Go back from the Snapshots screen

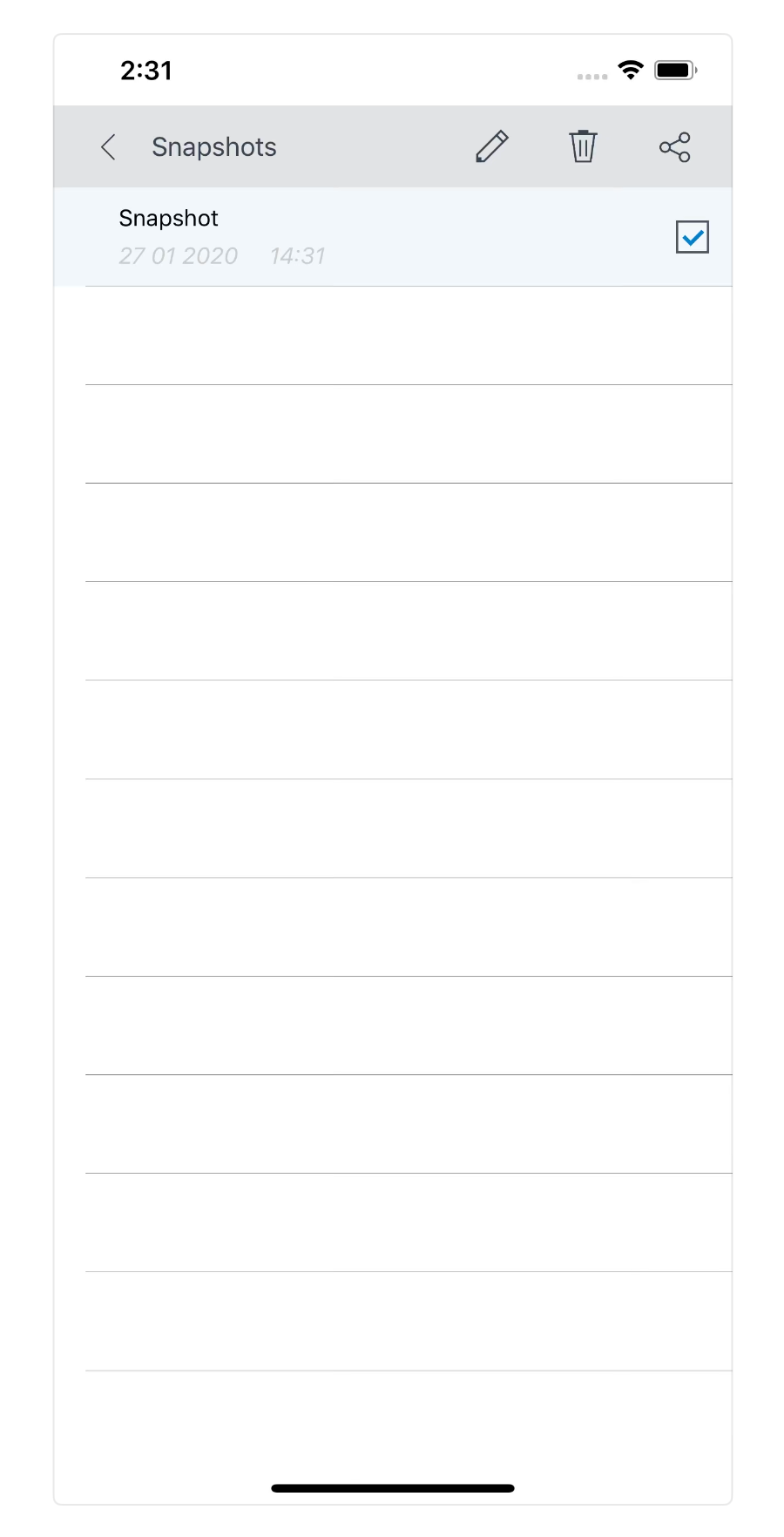pyautogui.click(x=108, y=147)
